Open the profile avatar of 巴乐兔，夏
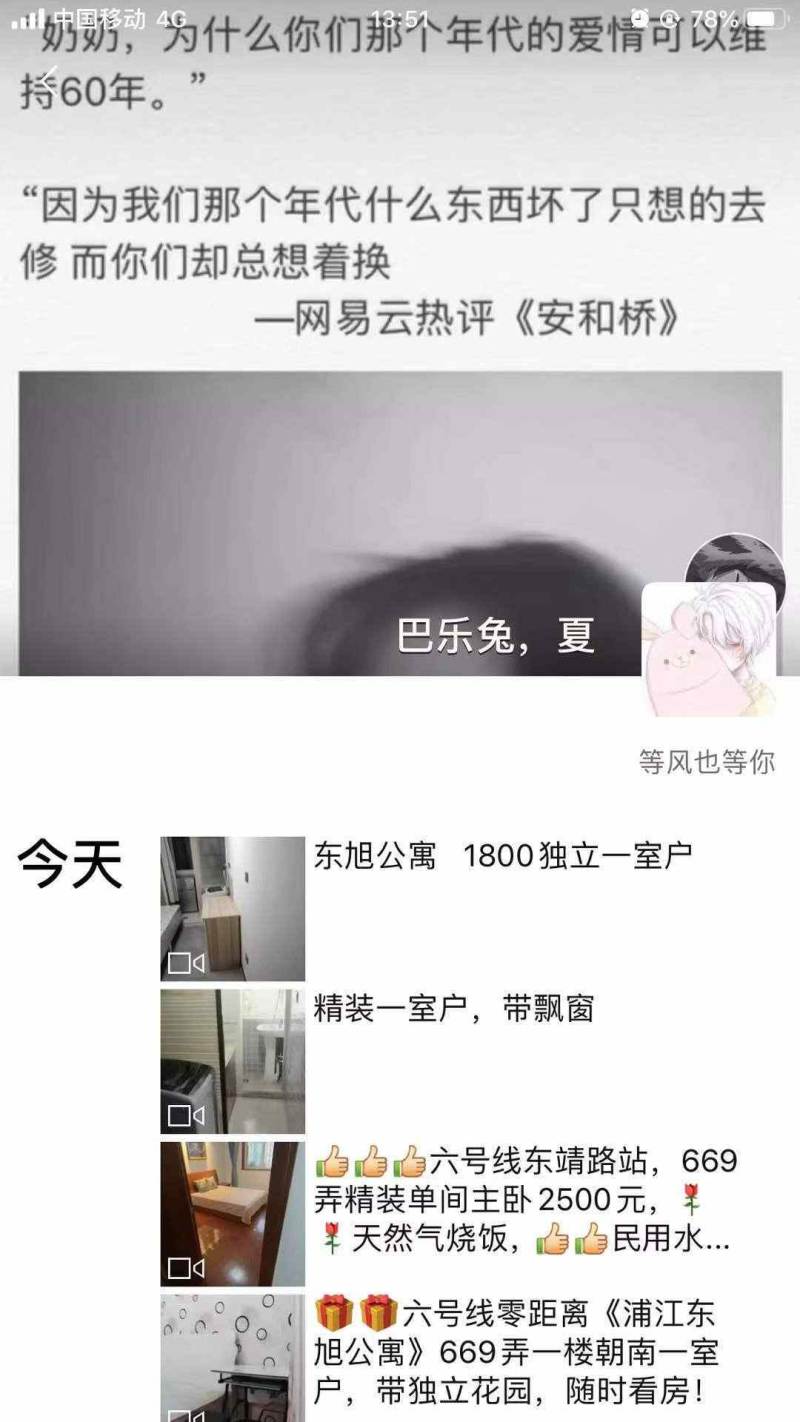 coord(708,649)
